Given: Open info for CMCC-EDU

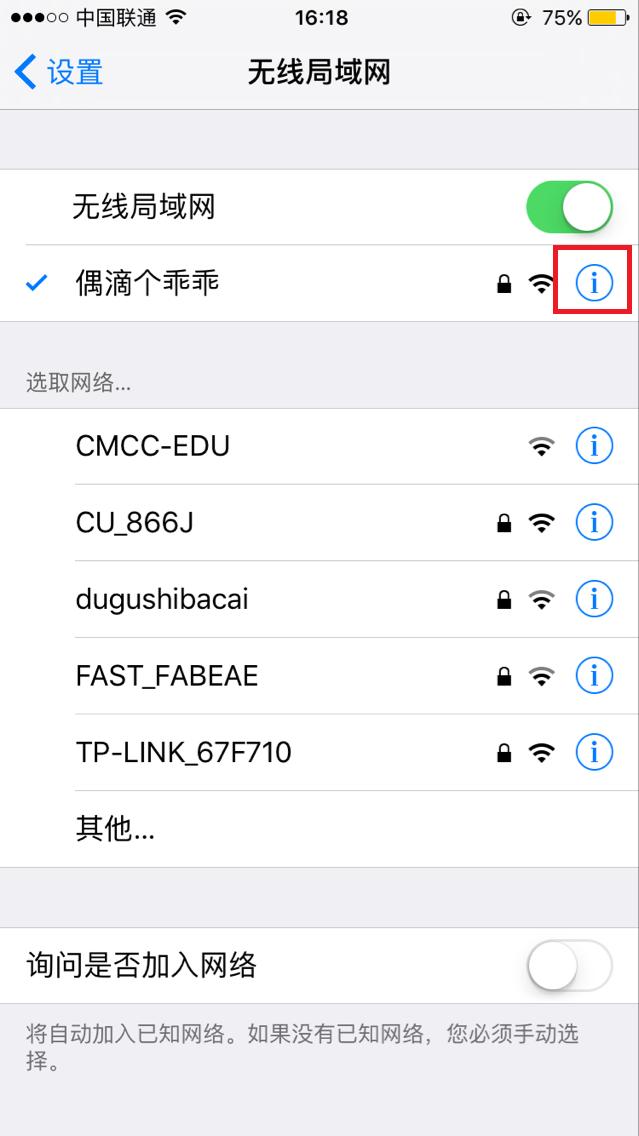Looking at the screenshot, I should (594, 446).
